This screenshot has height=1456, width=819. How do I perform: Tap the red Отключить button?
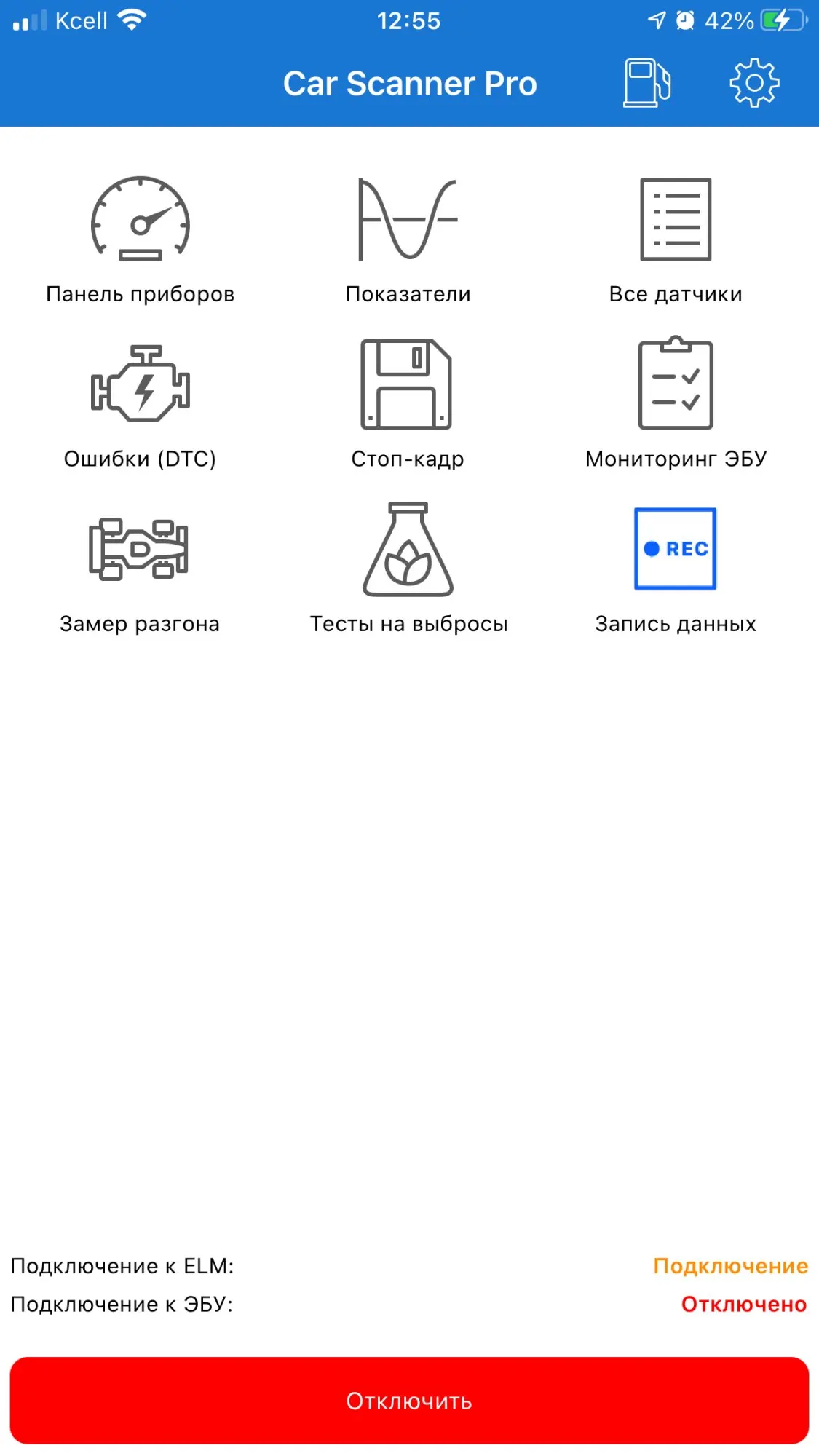409,1400
